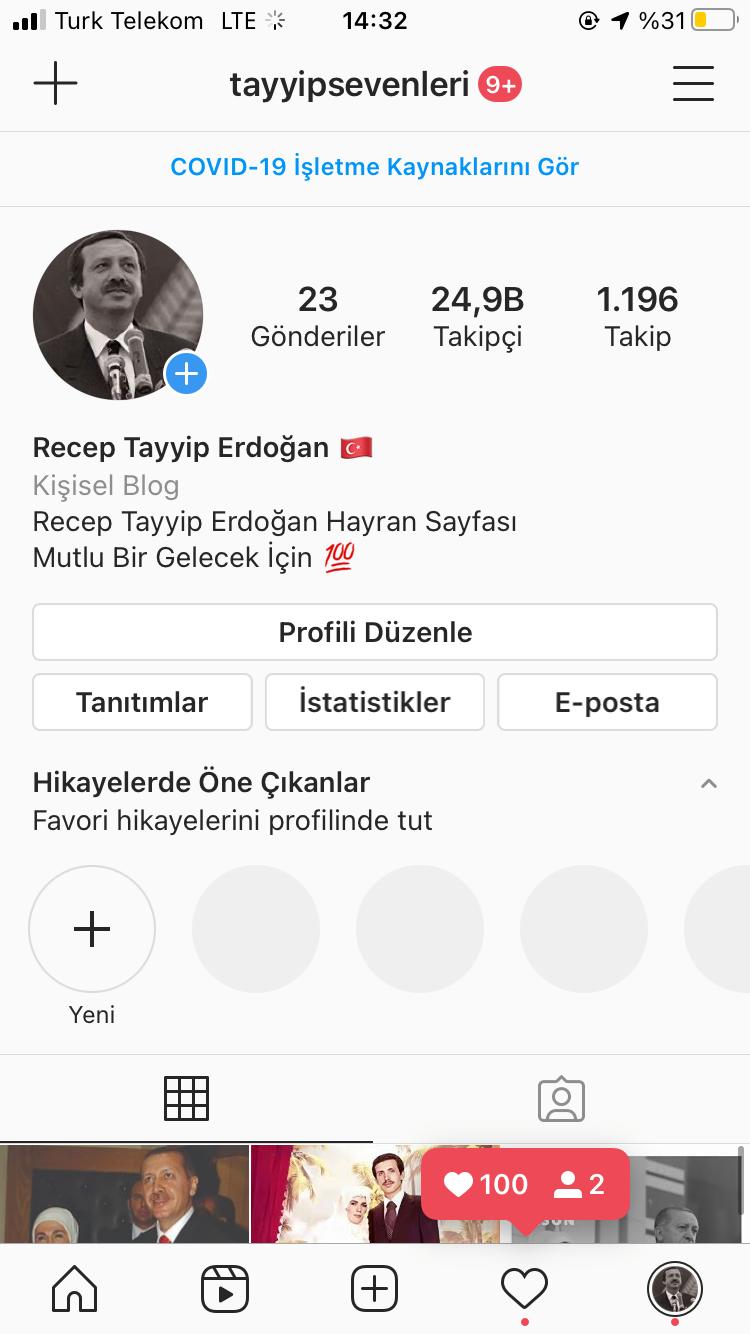Create a new post from bottom bar
This screenshot has width=750, height=1334.
[x=375, y=1288]
